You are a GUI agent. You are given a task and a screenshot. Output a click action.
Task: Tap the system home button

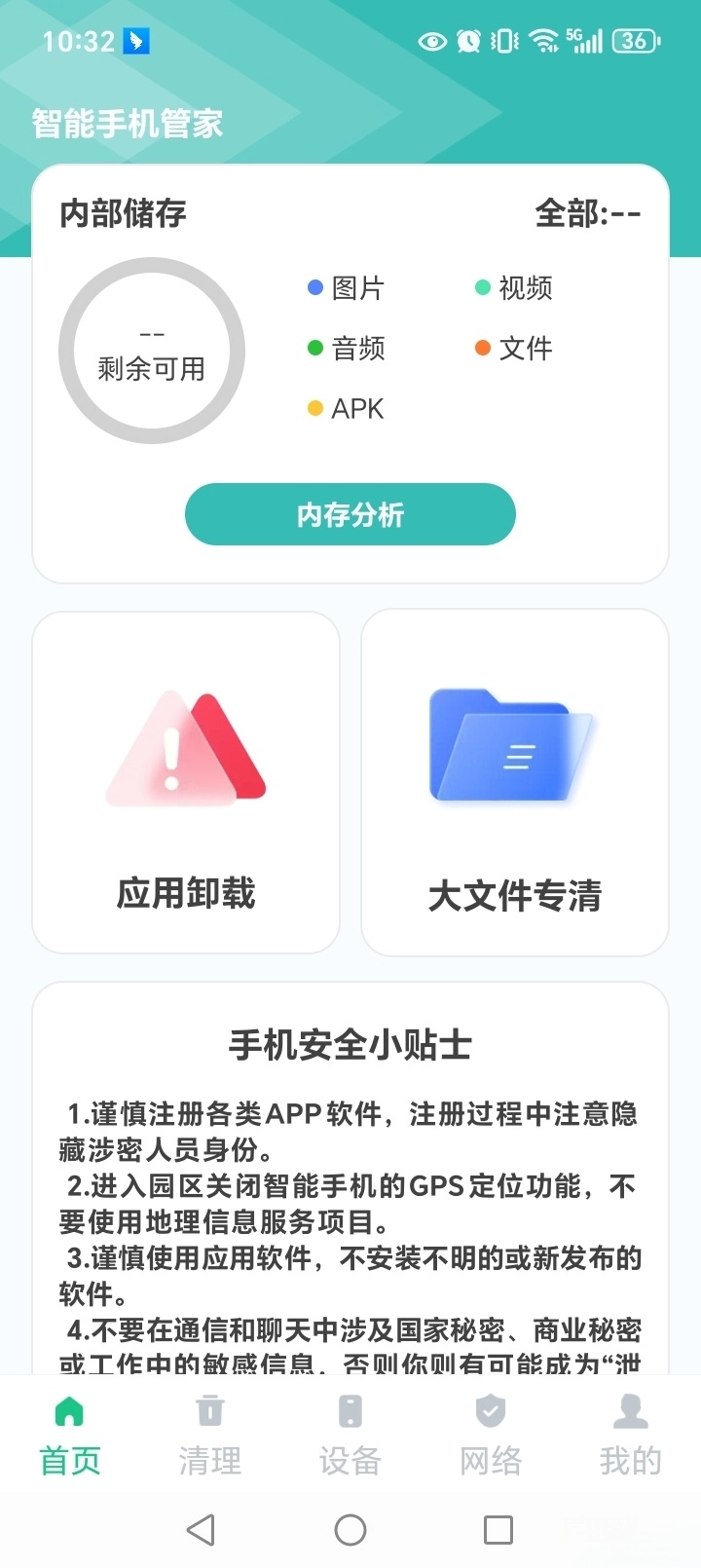[350, 1529]
